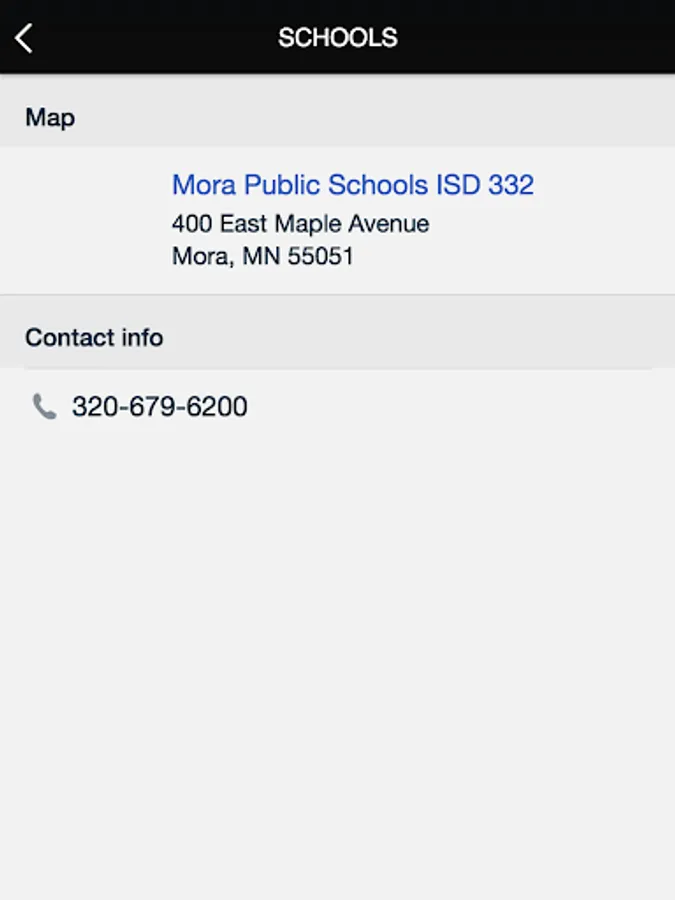Call the phone number 320-679-6200

tap(159, 407)
